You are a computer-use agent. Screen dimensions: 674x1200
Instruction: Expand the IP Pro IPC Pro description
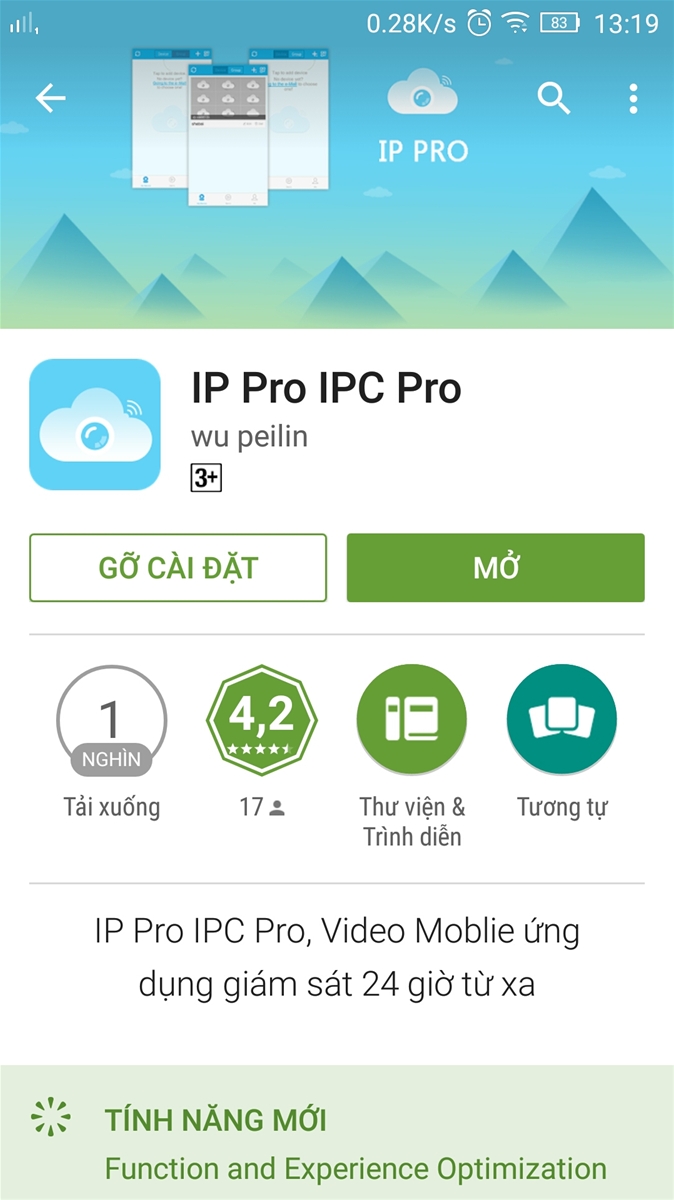[x=337, y=958]
